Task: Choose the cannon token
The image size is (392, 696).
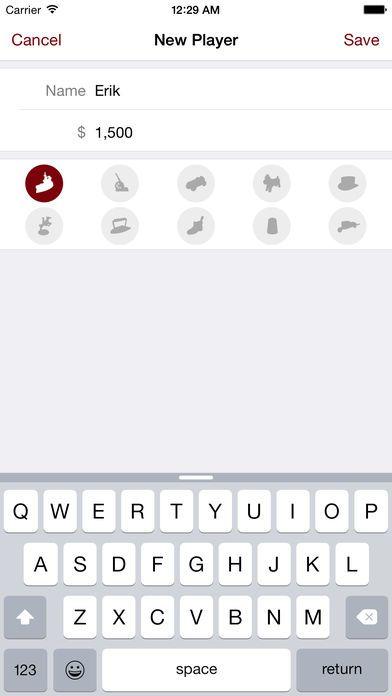Action: 120,183
